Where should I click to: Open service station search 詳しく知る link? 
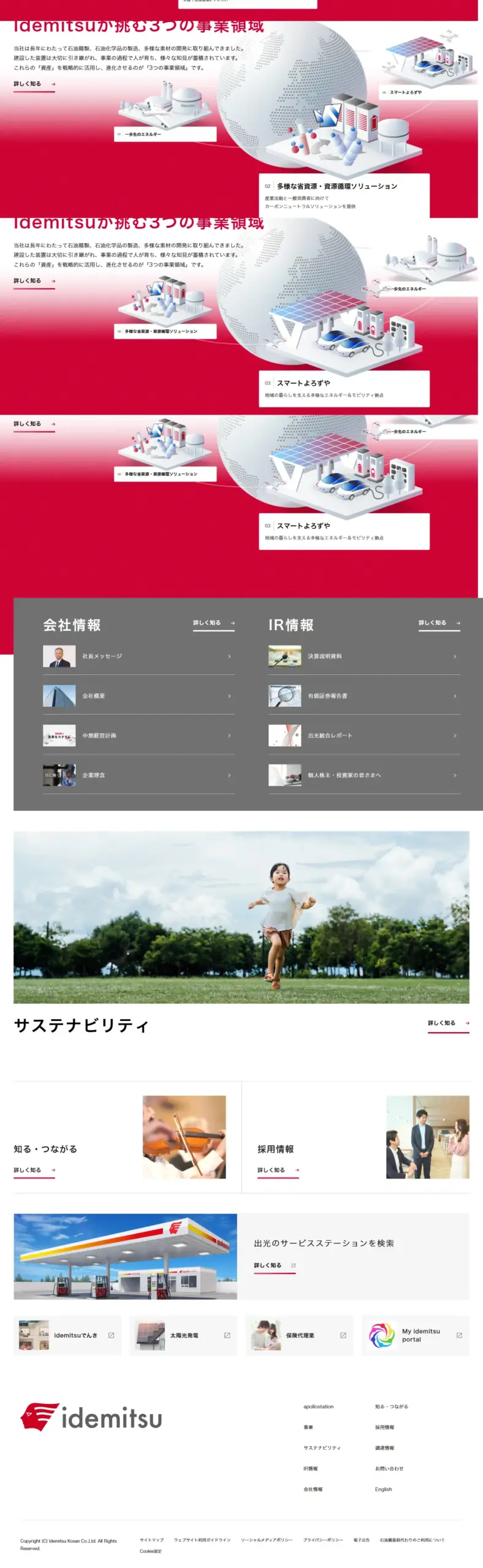274,1265
